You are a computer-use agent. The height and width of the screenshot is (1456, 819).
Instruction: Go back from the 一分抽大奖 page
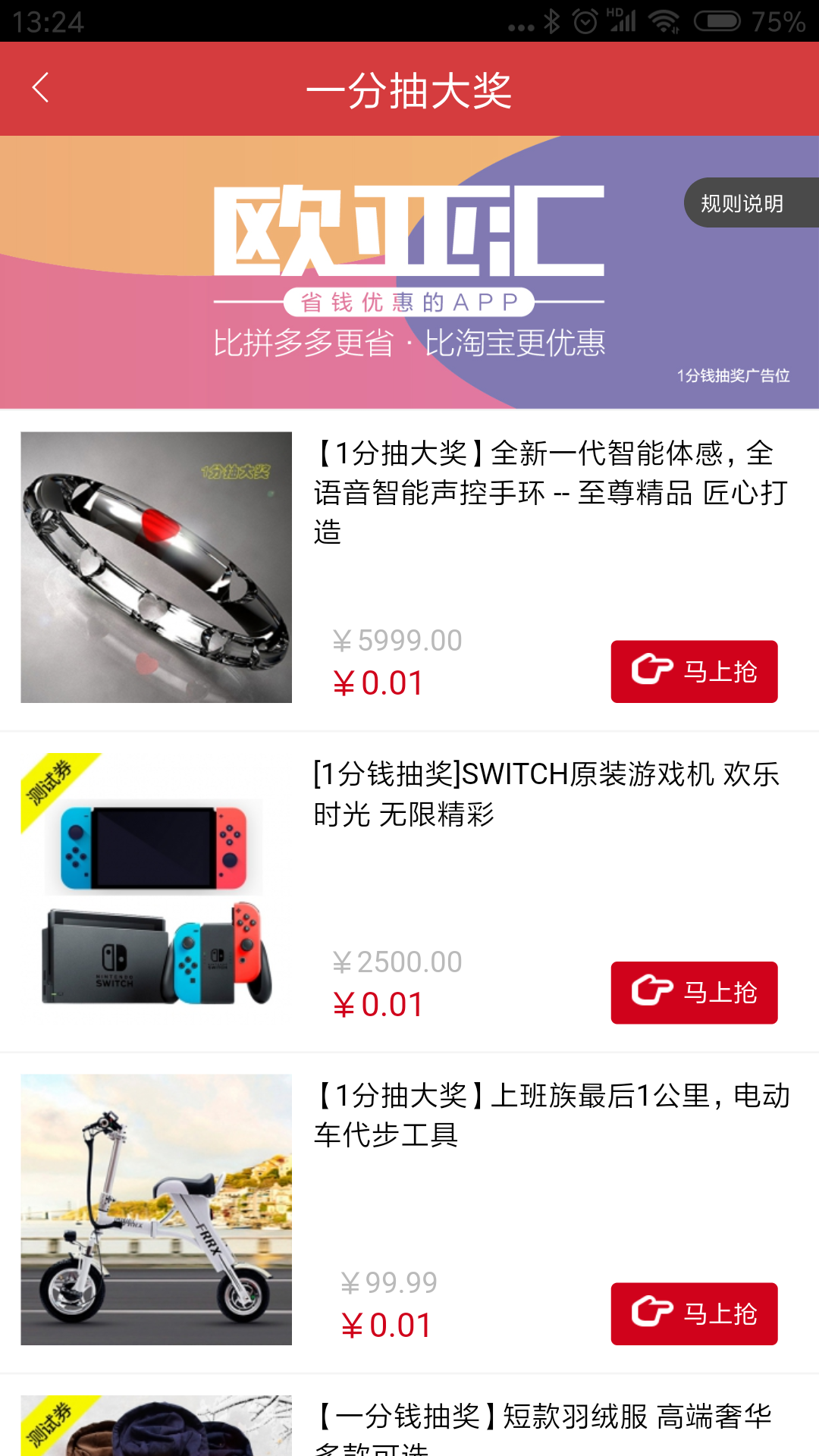pyautogui.click(x=41, y=89)
